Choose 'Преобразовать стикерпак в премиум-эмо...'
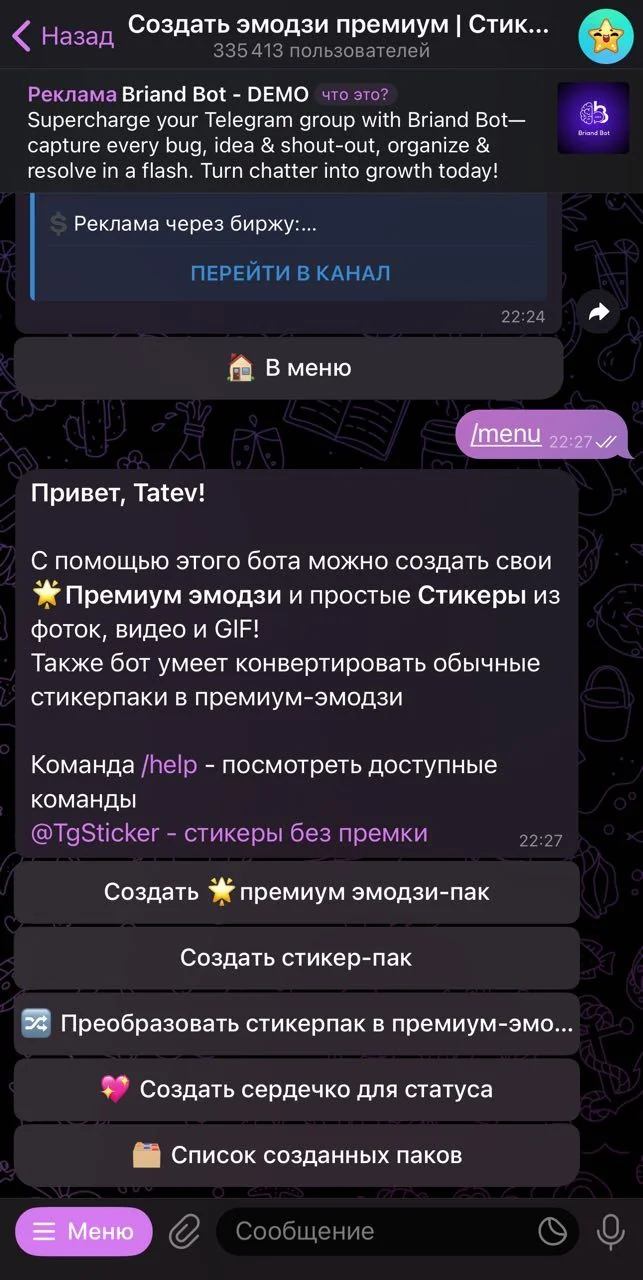This screenshot has height=1280, width=643. pyautogui.click(x=297, y=1024)
